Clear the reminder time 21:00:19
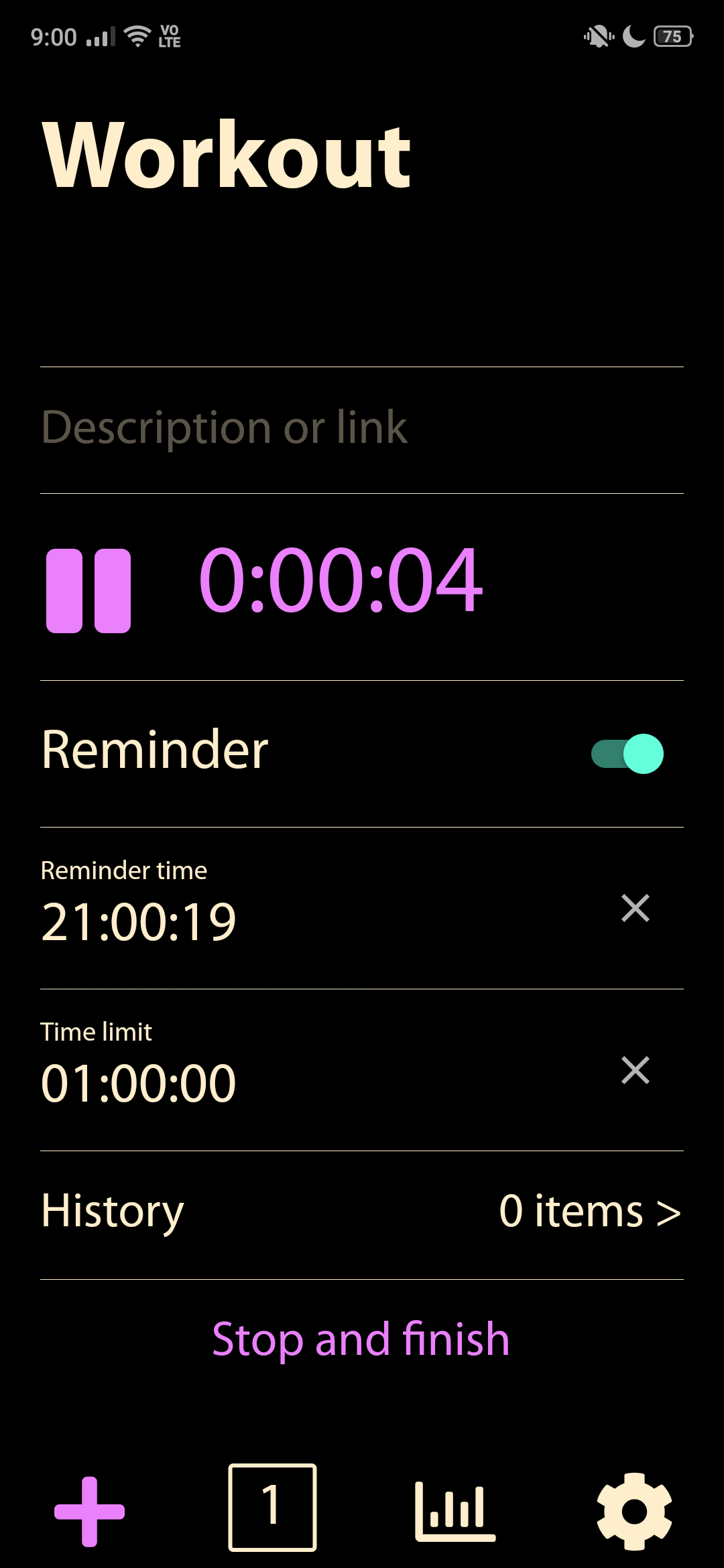Screen dimensions: 724x1568 (636, 908)
